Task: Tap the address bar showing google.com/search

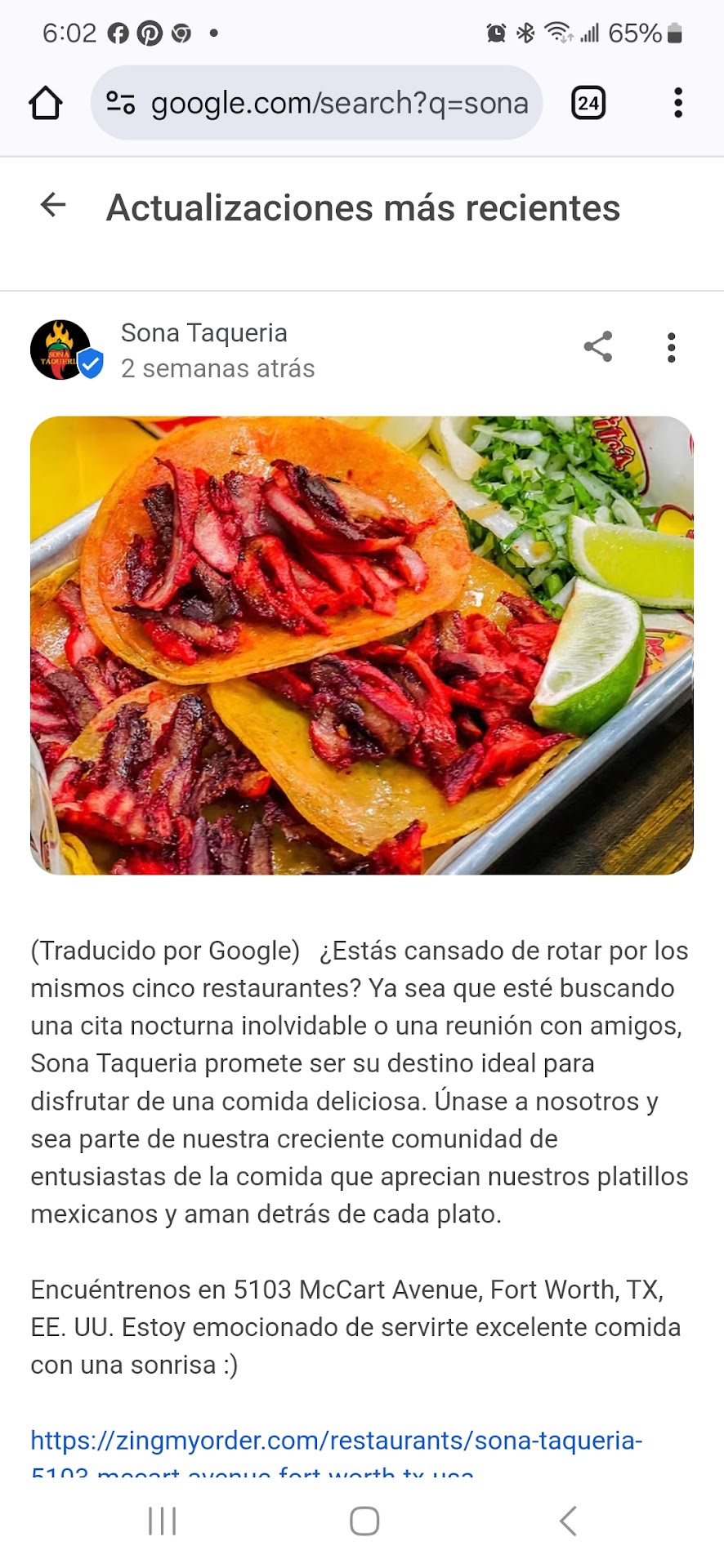Action: pos(339,104)
